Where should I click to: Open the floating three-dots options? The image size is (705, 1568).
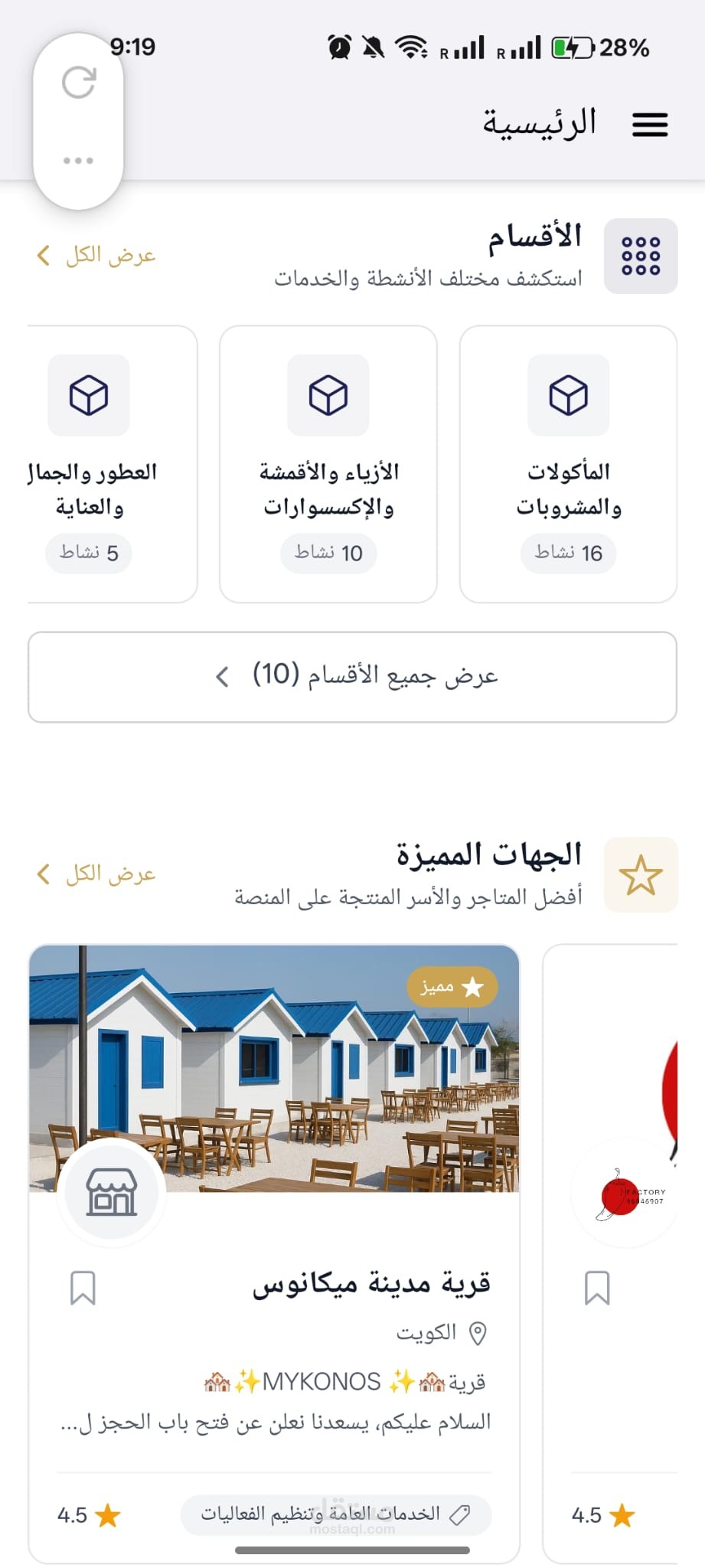click(78, 161)
